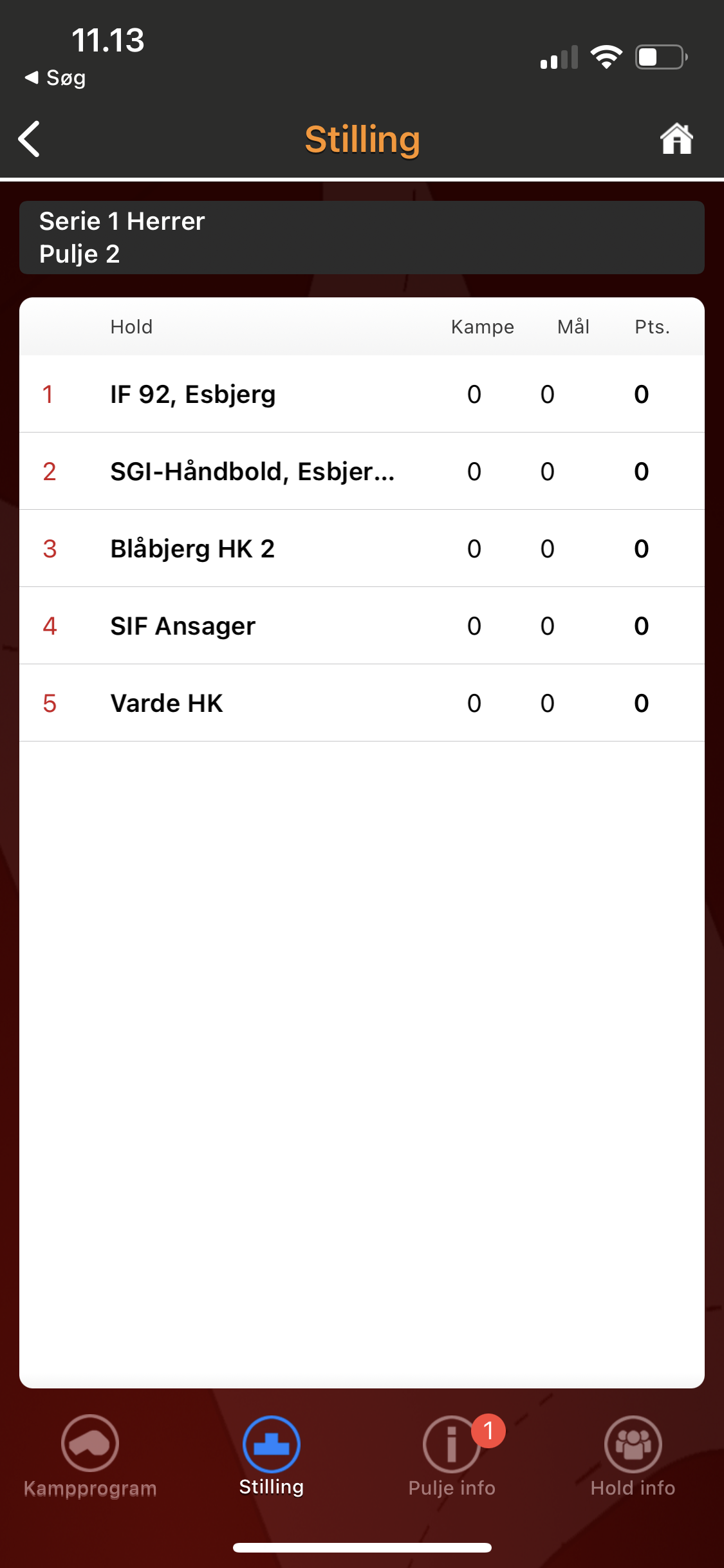Image resolution: width=724 pixels, height=1568 pixels.
Task: View Blåbjerg HK 2 team details
Action: pos(362,548)
